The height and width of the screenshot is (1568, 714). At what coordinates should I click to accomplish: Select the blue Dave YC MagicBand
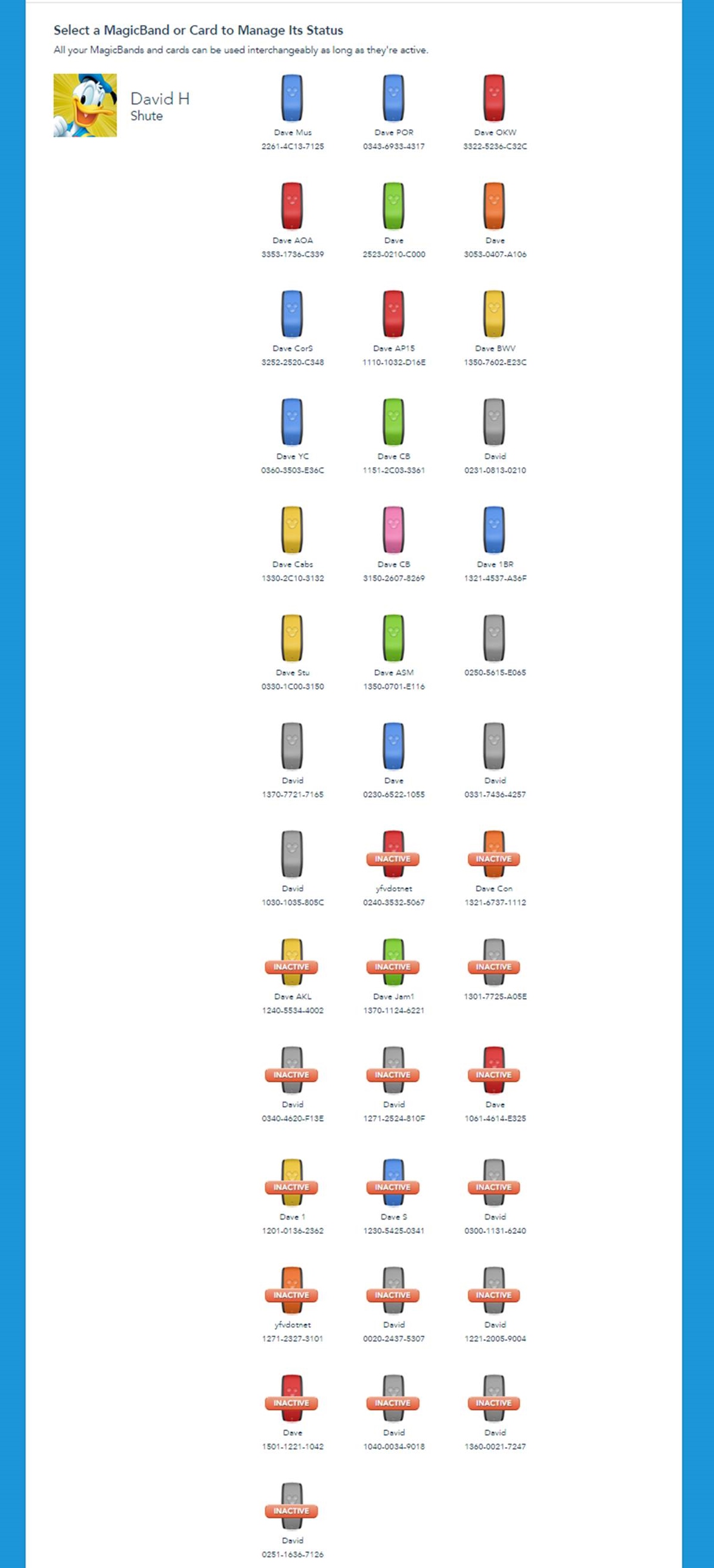coord(292,422)
